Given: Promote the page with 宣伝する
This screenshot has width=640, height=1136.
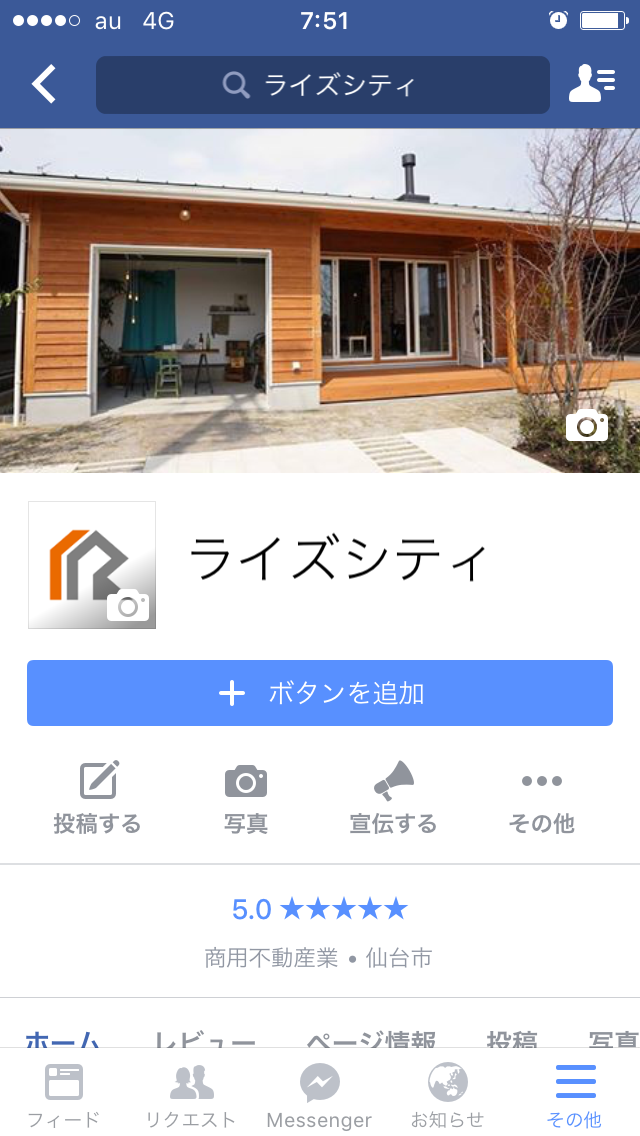Looking at the screenshot, I should 393,797.
